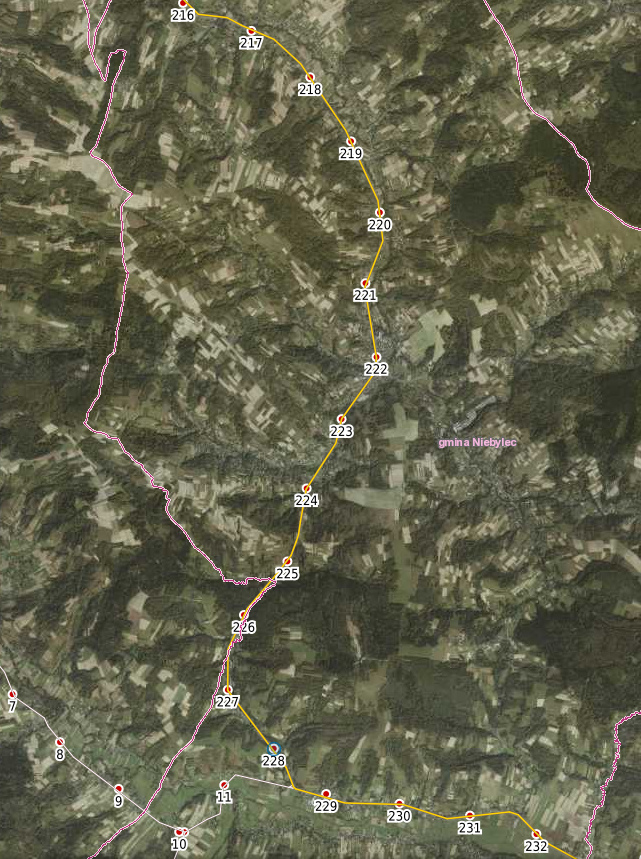Choose waypoint 221 on the route
The width and height of the screenshot is (641, 859).
(x=365, y=283)
